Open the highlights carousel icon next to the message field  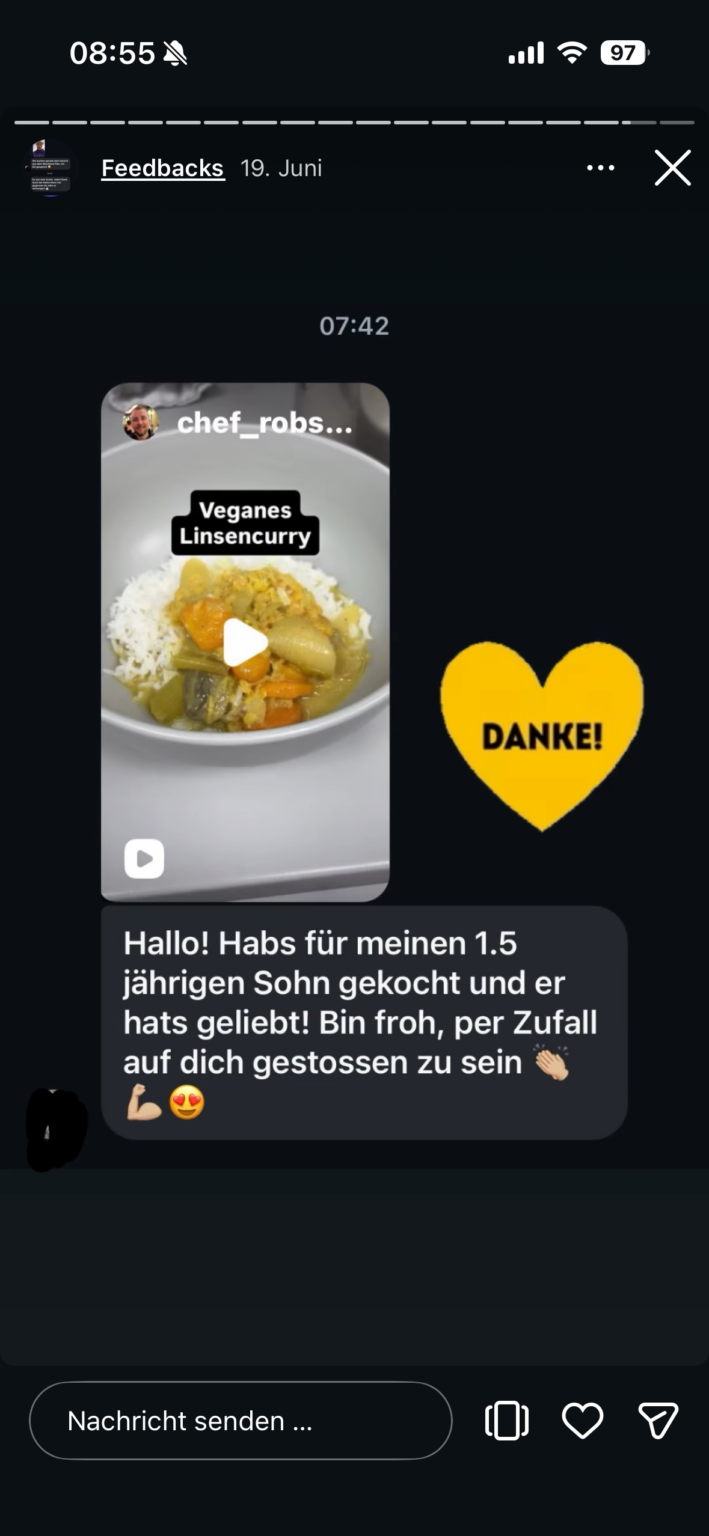[x=507, y=1420]
